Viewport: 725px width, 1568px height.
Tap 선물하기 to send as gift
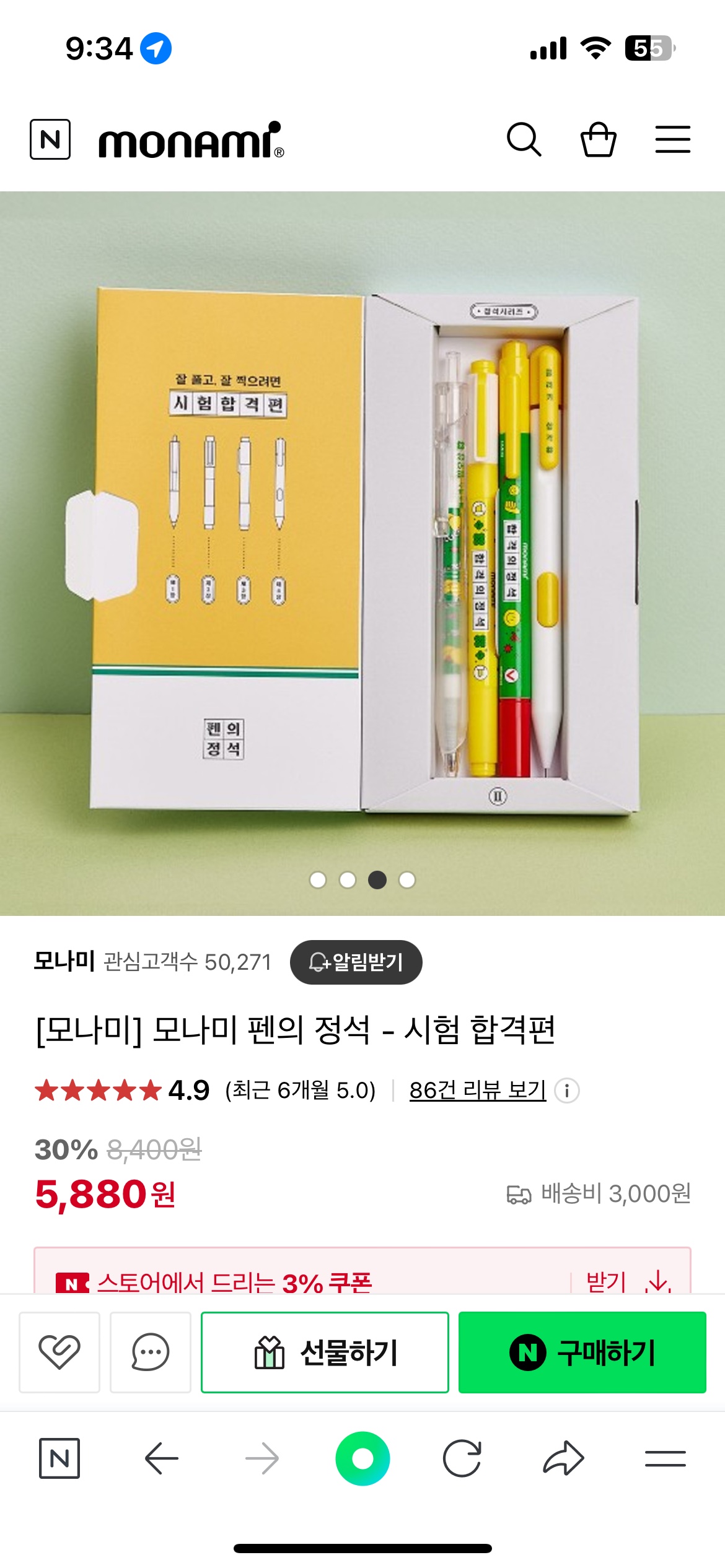[x=325, y=1352]
